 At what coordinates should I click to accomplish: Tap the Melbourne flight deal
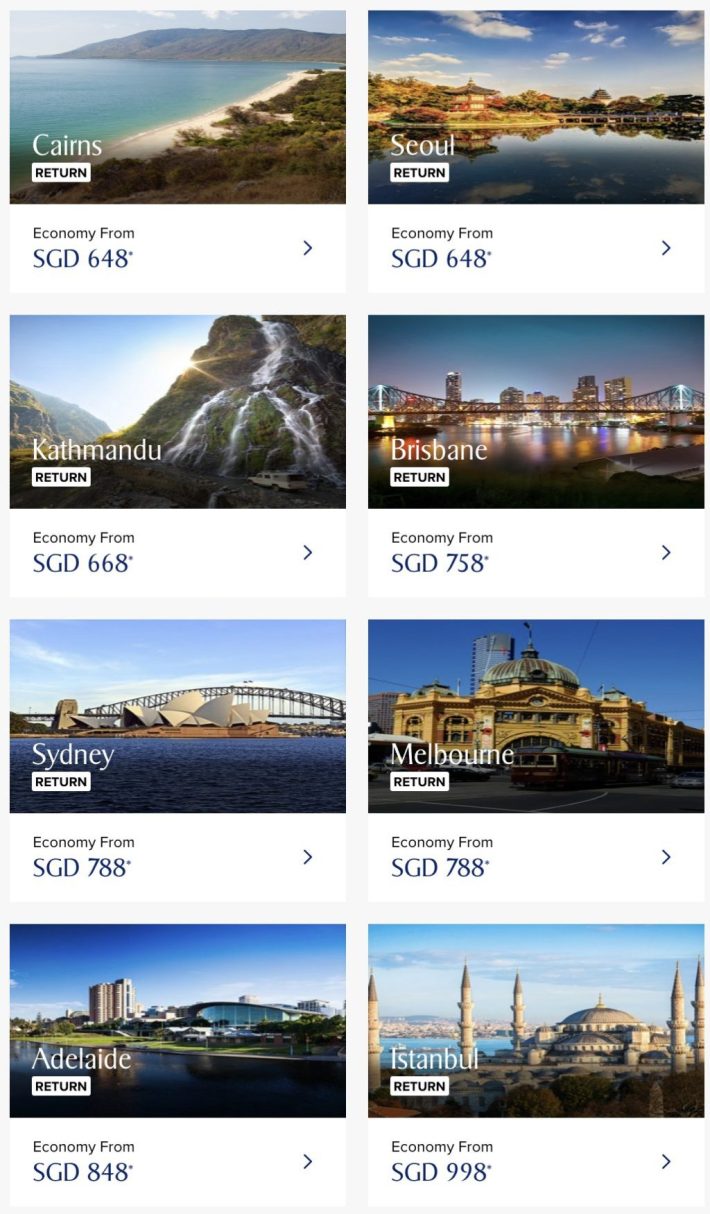[x=535, y=760]
